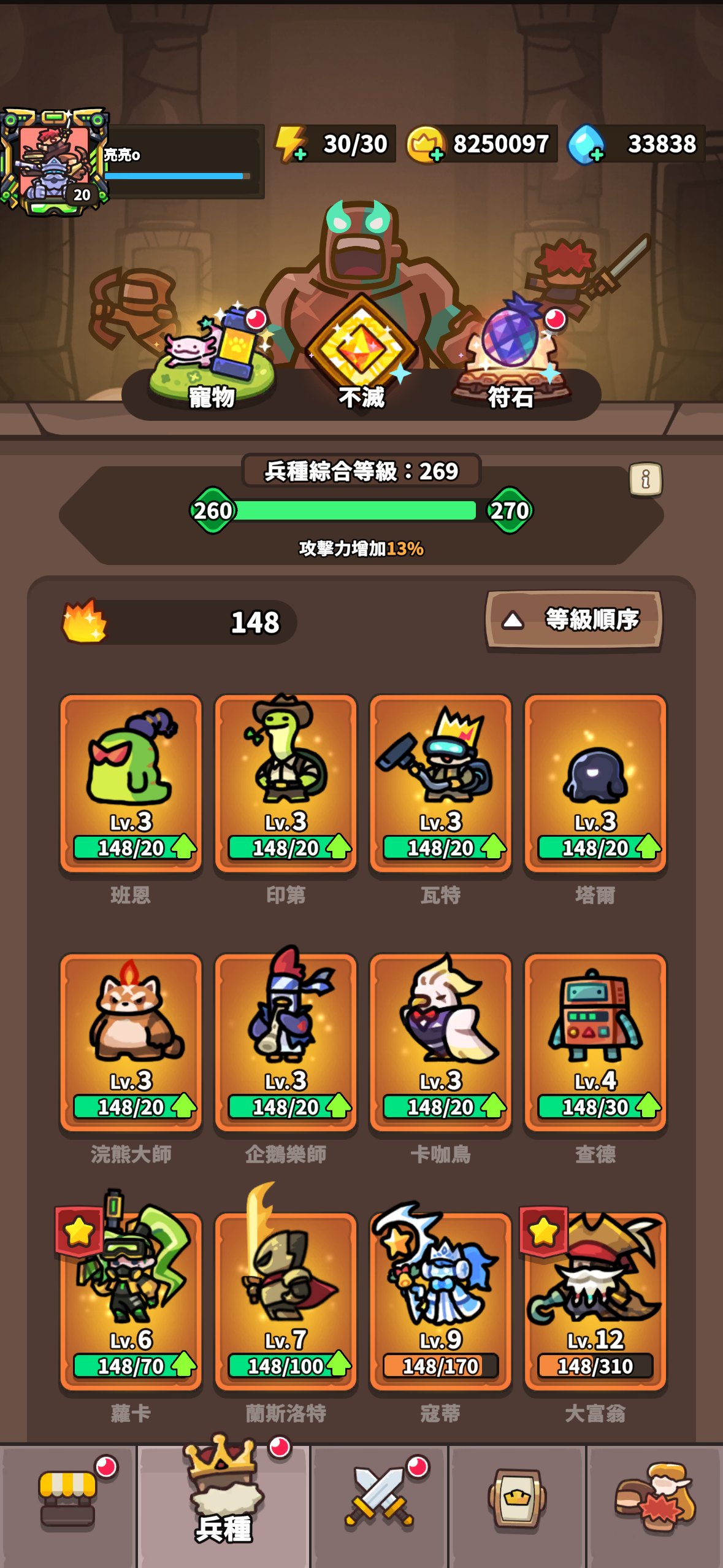View the 塔爾 unit card
The height and width of the screenshot is (1568, 723).
[x=595, y=783]
